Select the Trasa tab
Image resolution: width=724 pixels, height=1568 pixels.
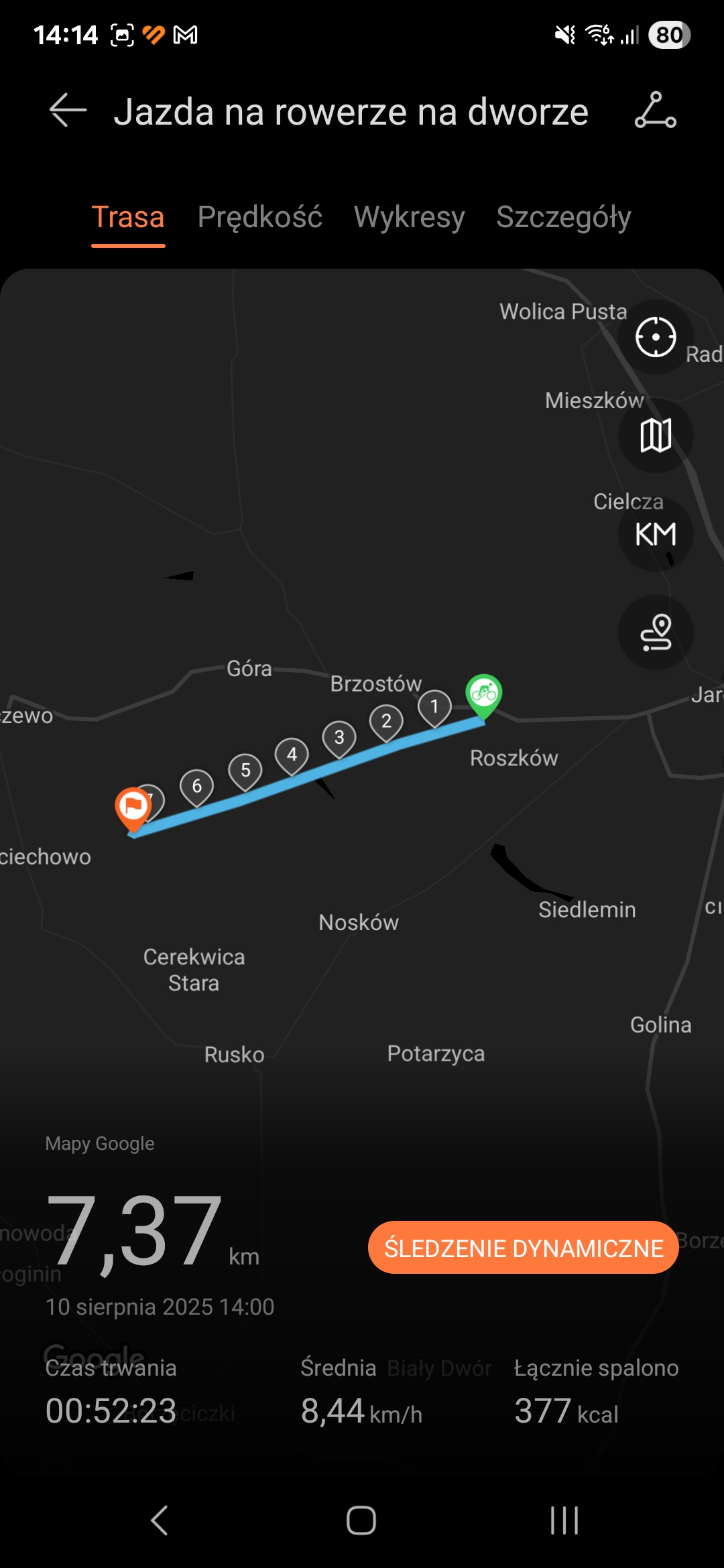(x=128, y=218)
